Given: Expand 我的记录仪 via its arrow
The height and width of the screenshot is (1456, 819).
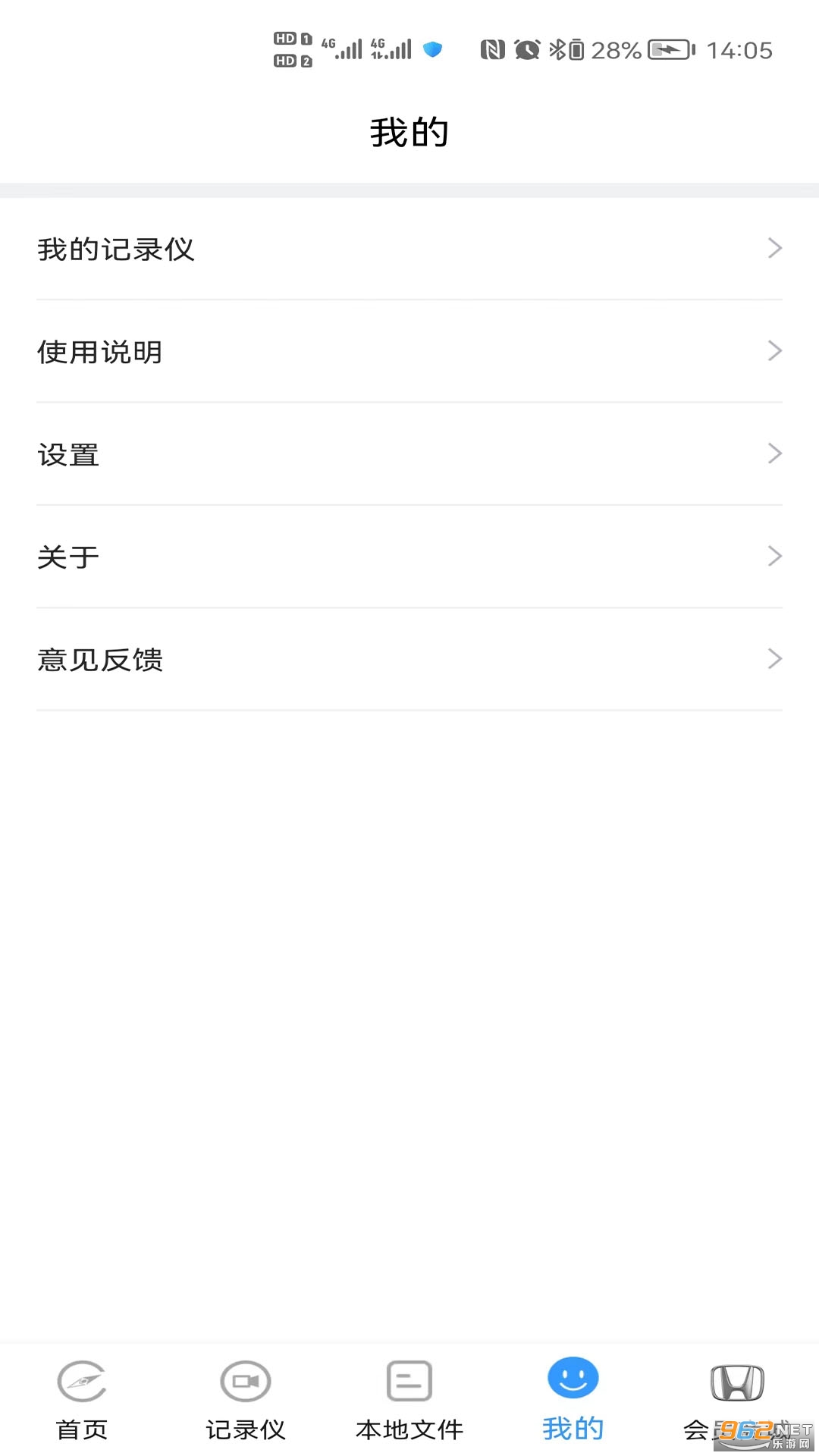Looking at the screenshot, I should tap(773, 248).
